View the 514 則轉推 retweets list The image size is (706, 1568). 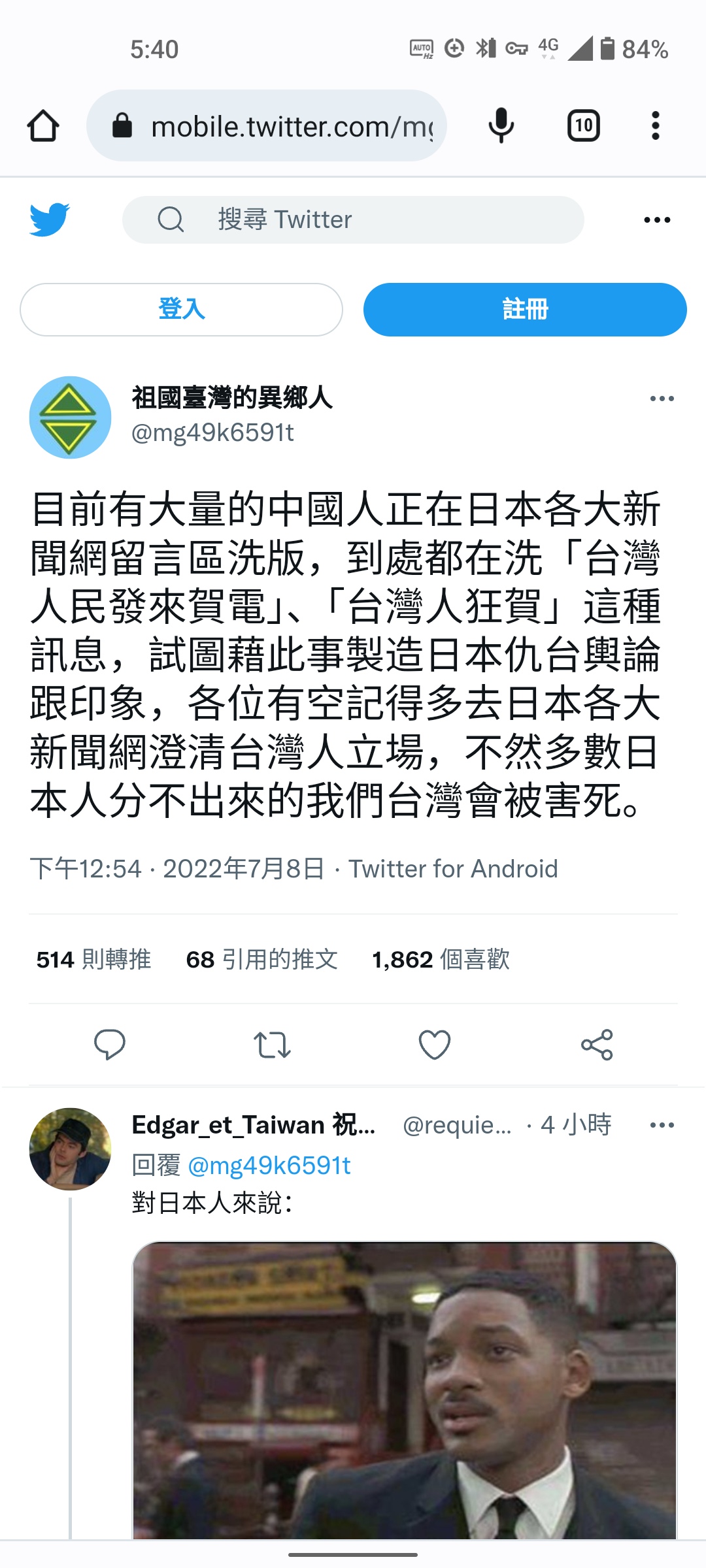[94, 959]
